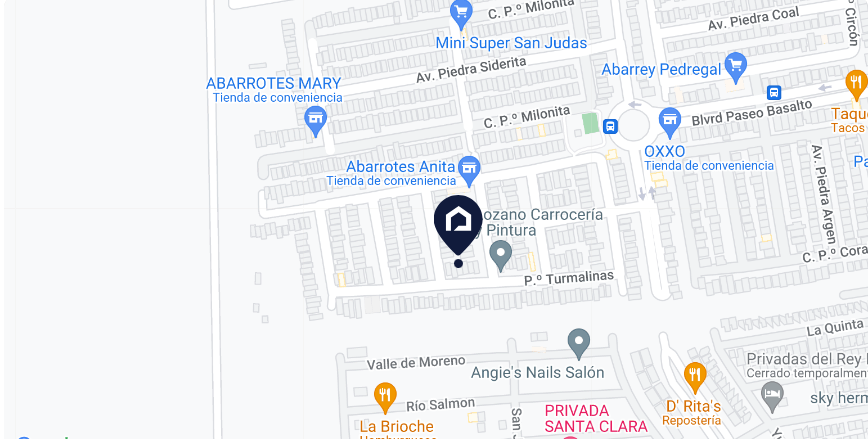Tap the property location house pin

[x=458, y=226]
